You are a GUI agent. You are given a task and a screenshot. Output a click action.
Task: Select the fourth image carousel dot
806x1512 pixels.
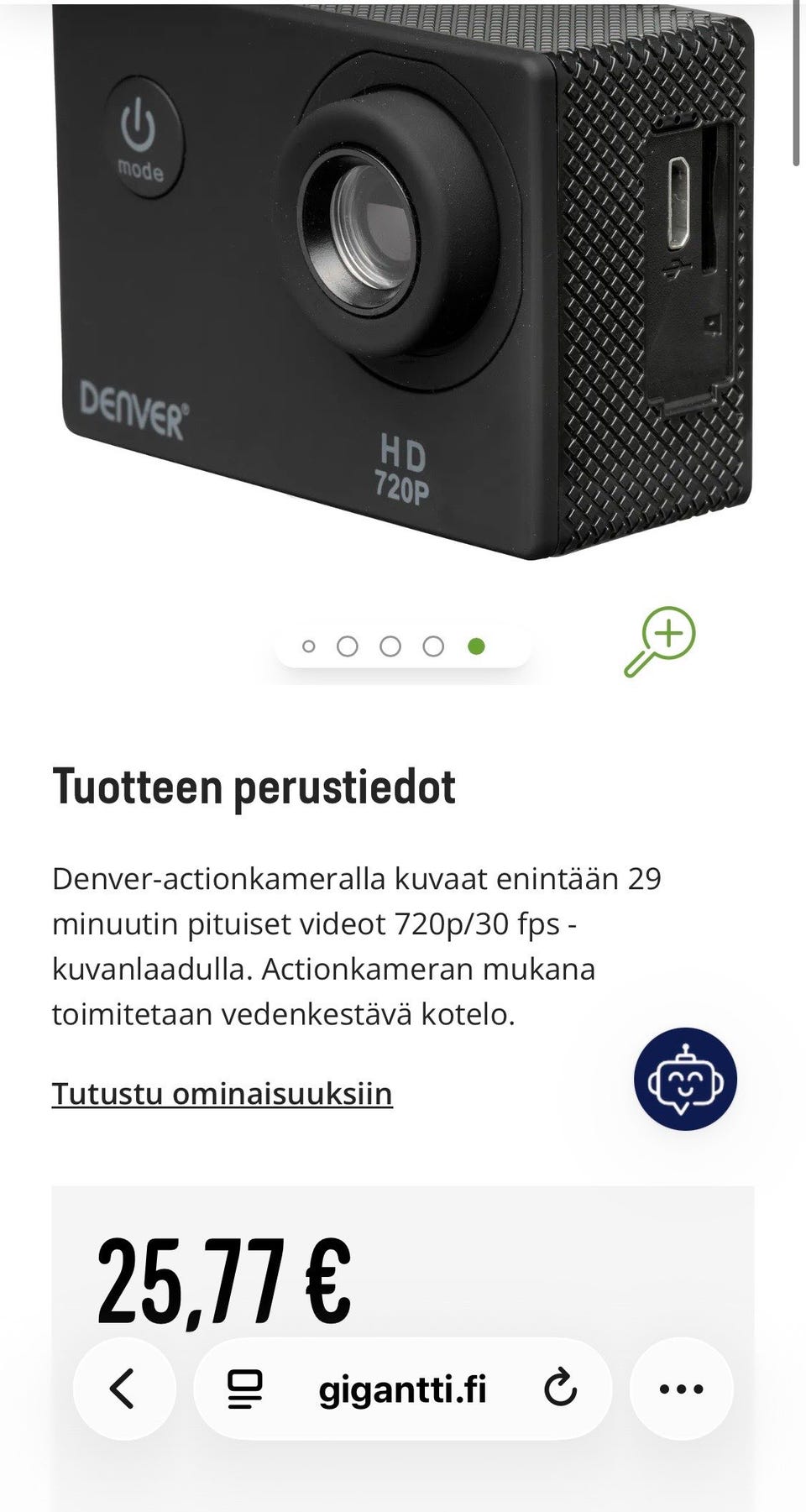pos(433,646)
